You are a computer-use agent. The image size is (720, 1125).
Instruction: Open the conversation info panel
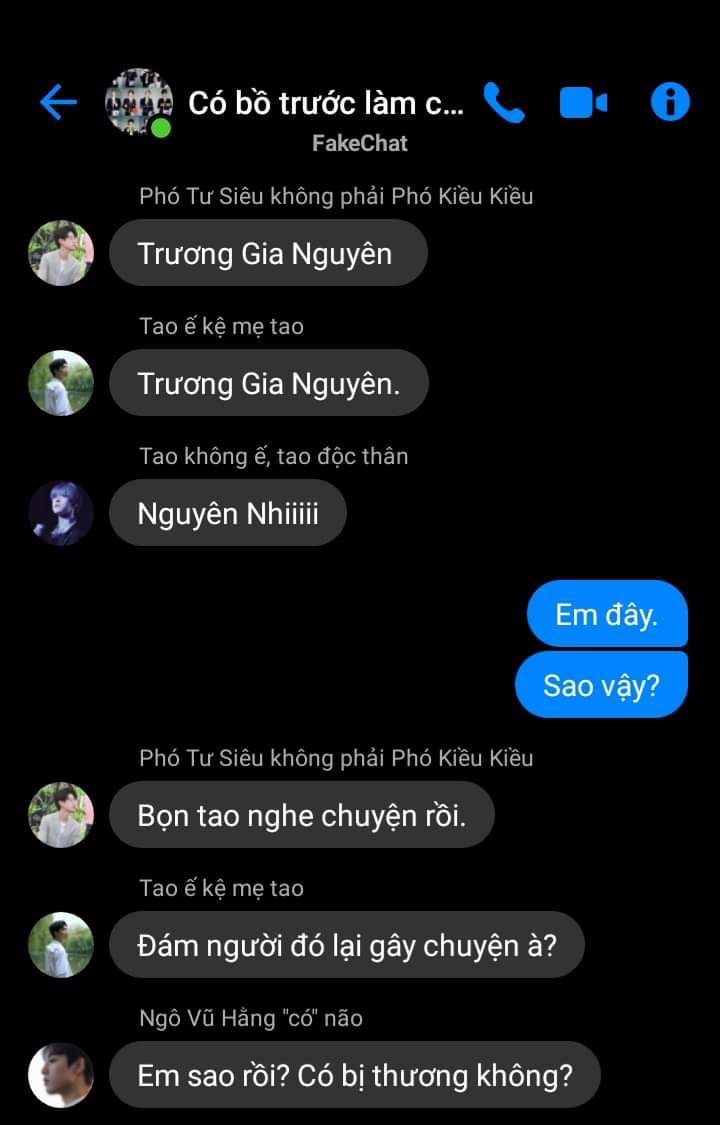point(670,102)
